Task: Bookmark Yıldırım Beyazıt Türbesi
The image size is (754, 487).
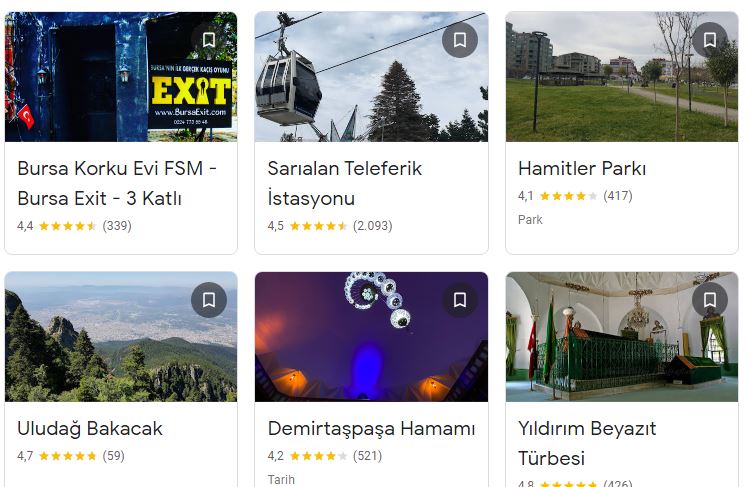Action: pyautogui.click(x=710, y=300)
